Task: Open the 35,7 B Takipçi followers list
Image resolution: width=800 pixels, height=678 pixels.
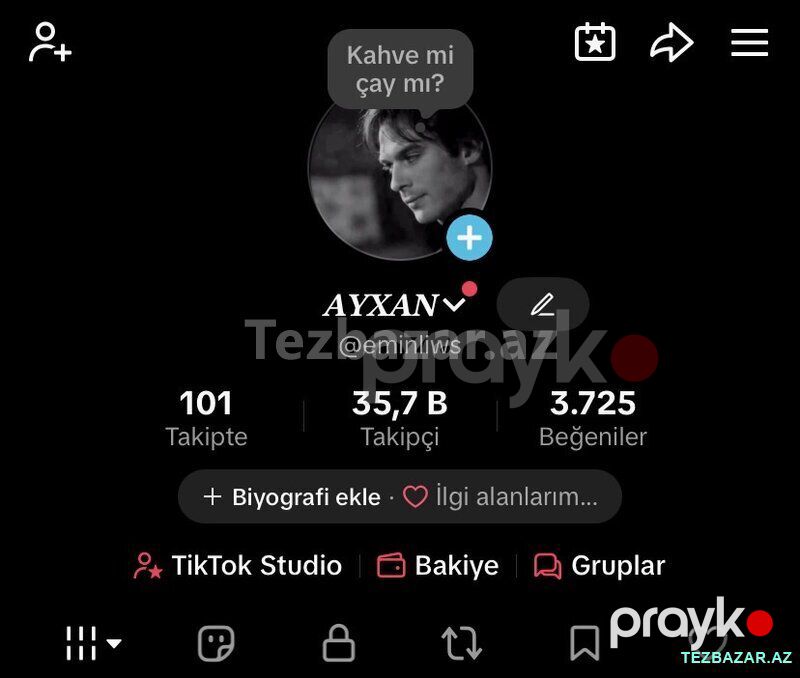Action: pyautogui.click(x=400, y=418)
